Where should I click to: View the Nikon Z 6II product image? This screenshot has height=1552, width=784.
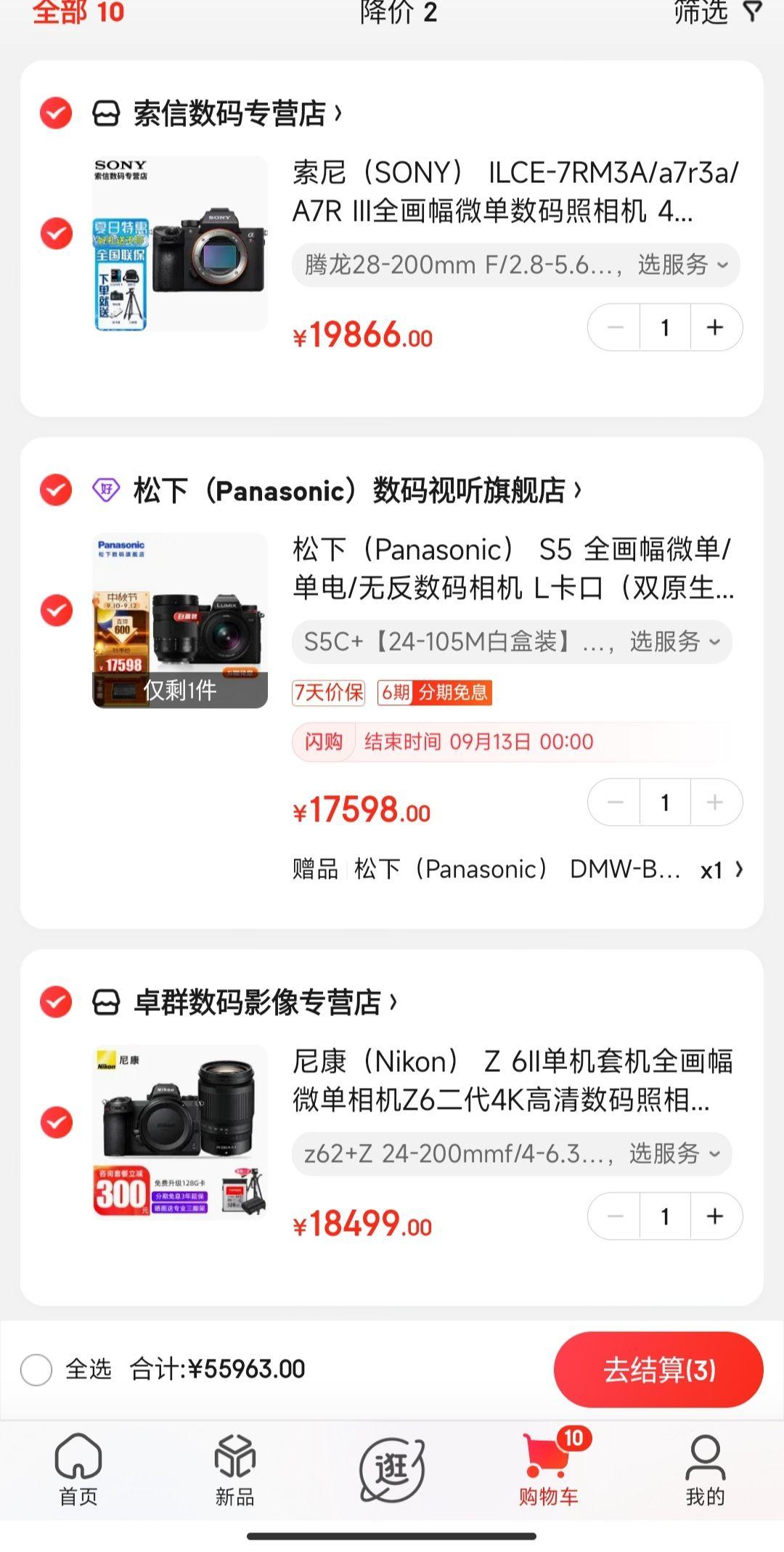pos(180,1132)
